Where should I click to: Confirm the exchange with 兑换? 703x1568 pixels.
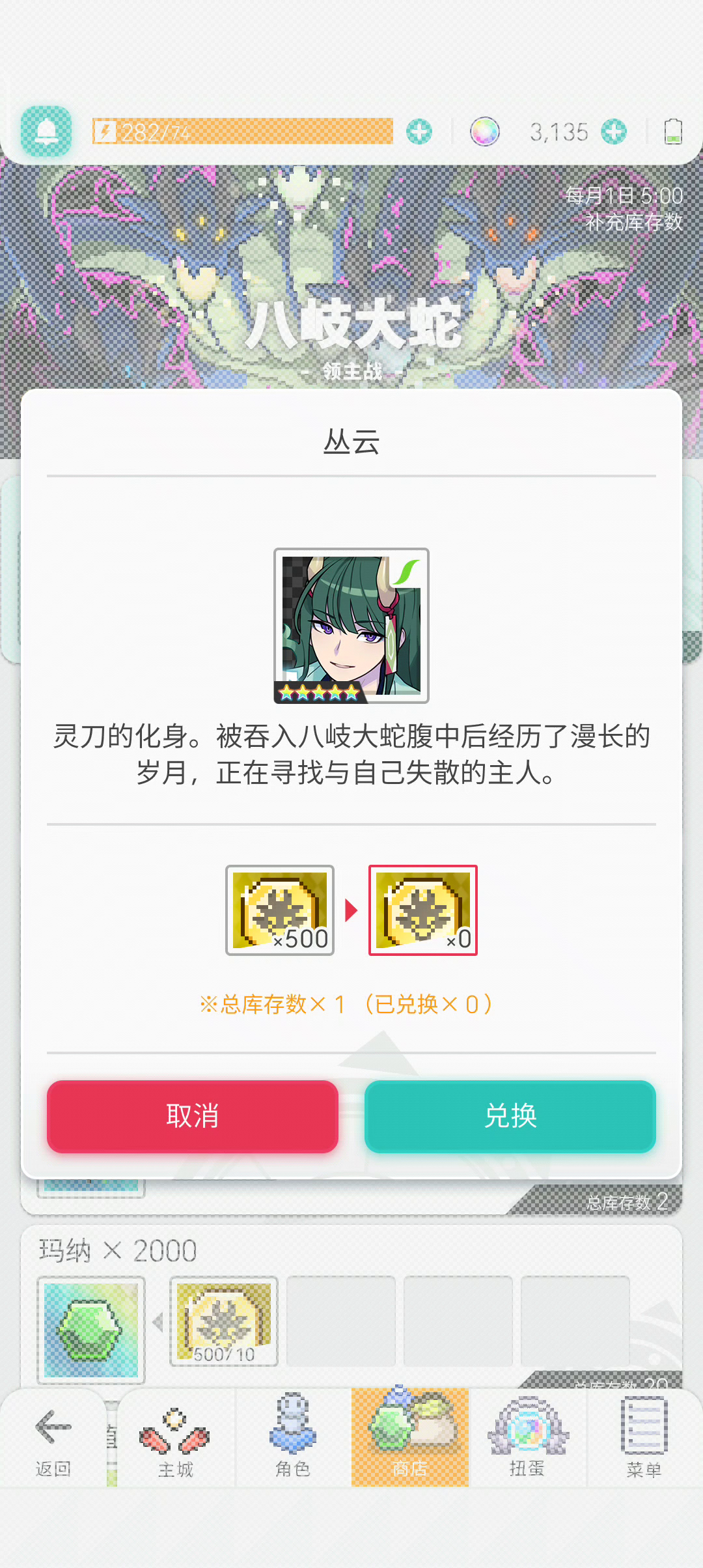tap(510, 1116)
